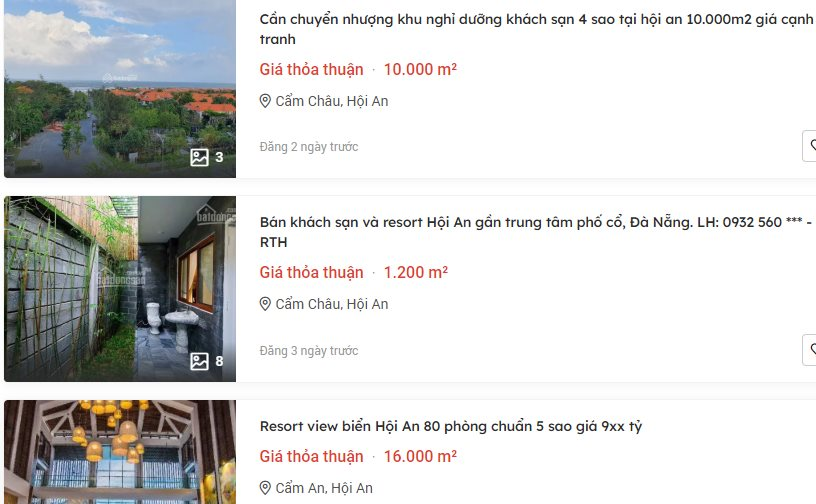816x504 pixels.
Task: Save the listing posted 3 days ago
Action: point(810,350)
